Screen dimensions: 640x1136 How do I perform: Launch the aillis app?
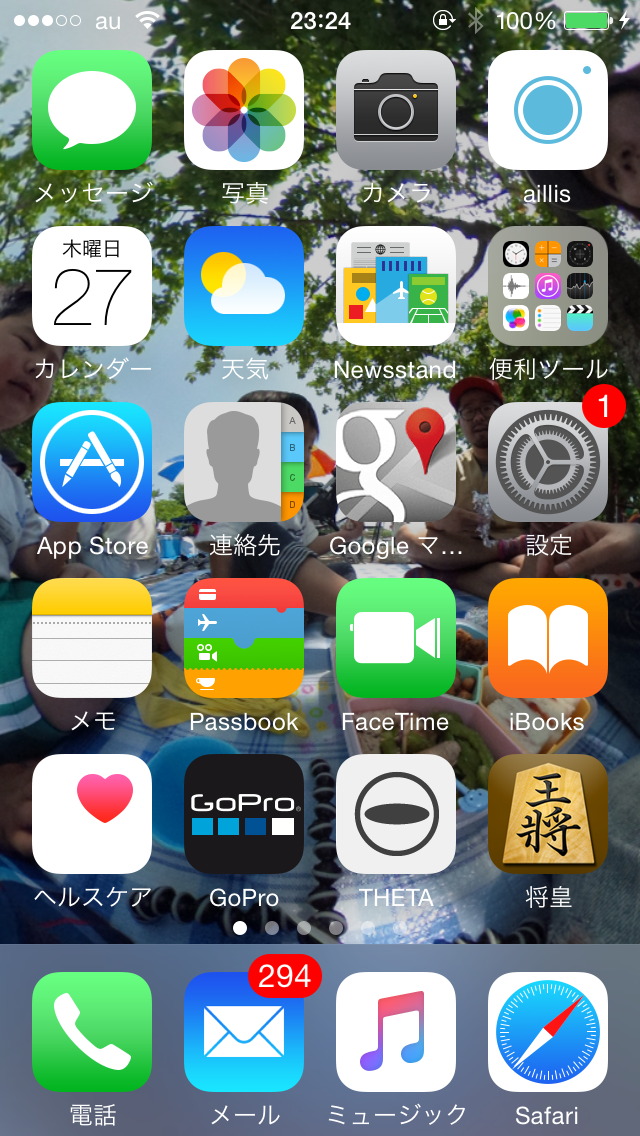tap(548, 110)
